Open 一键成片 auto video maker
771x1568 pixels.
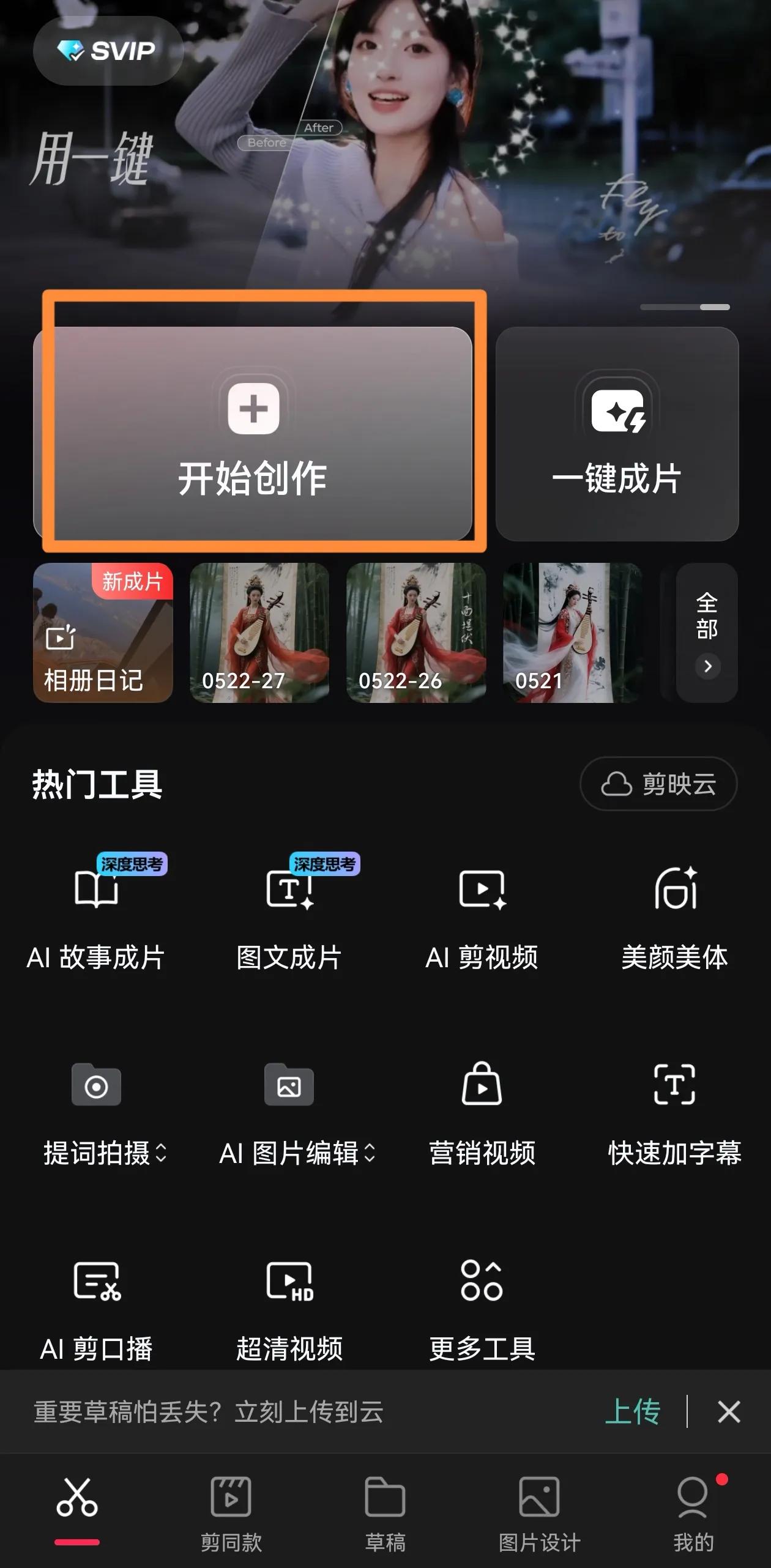tap(617, 434)
